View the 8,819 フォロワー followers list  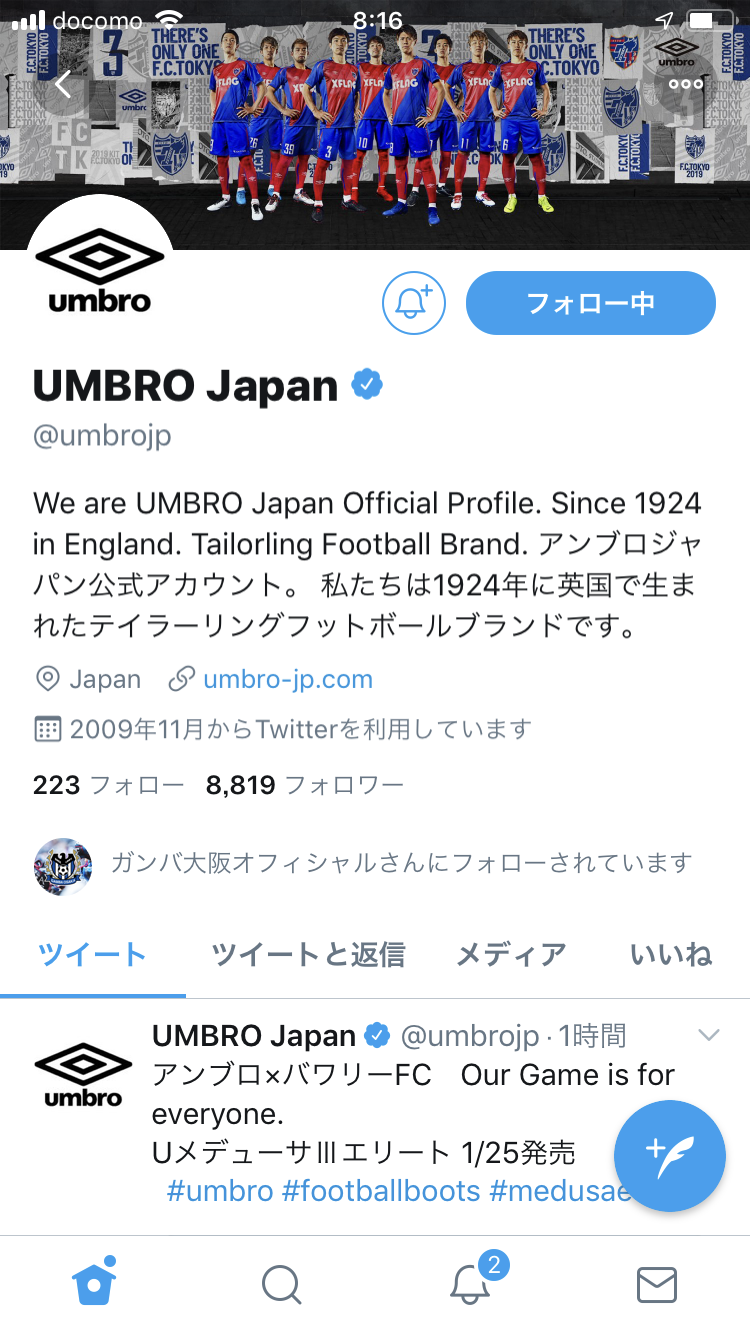pyautogui.click(x=304, y=785)
